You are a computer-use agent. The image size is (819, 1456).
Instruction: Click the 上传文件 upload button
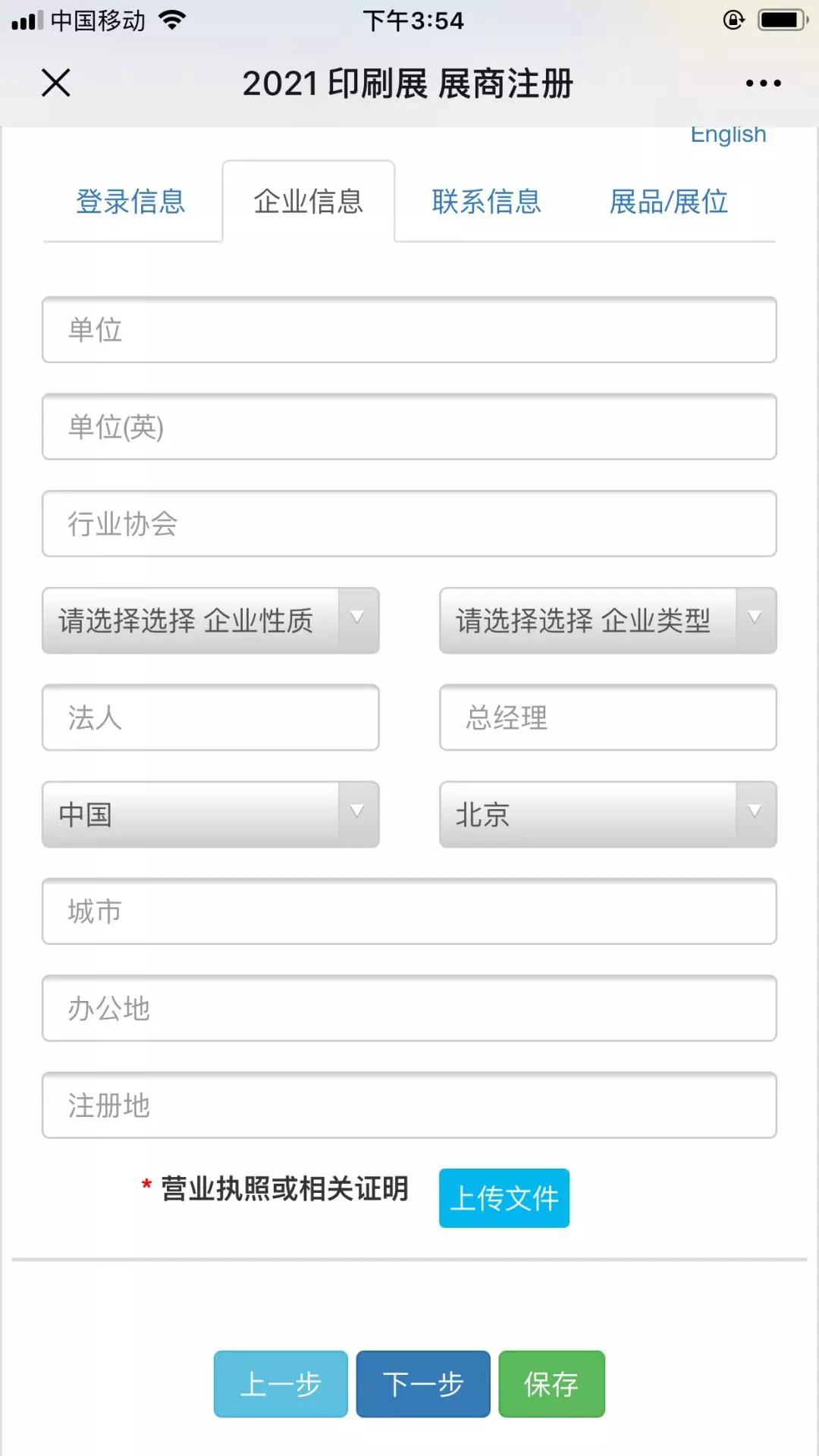[504, 1198]
